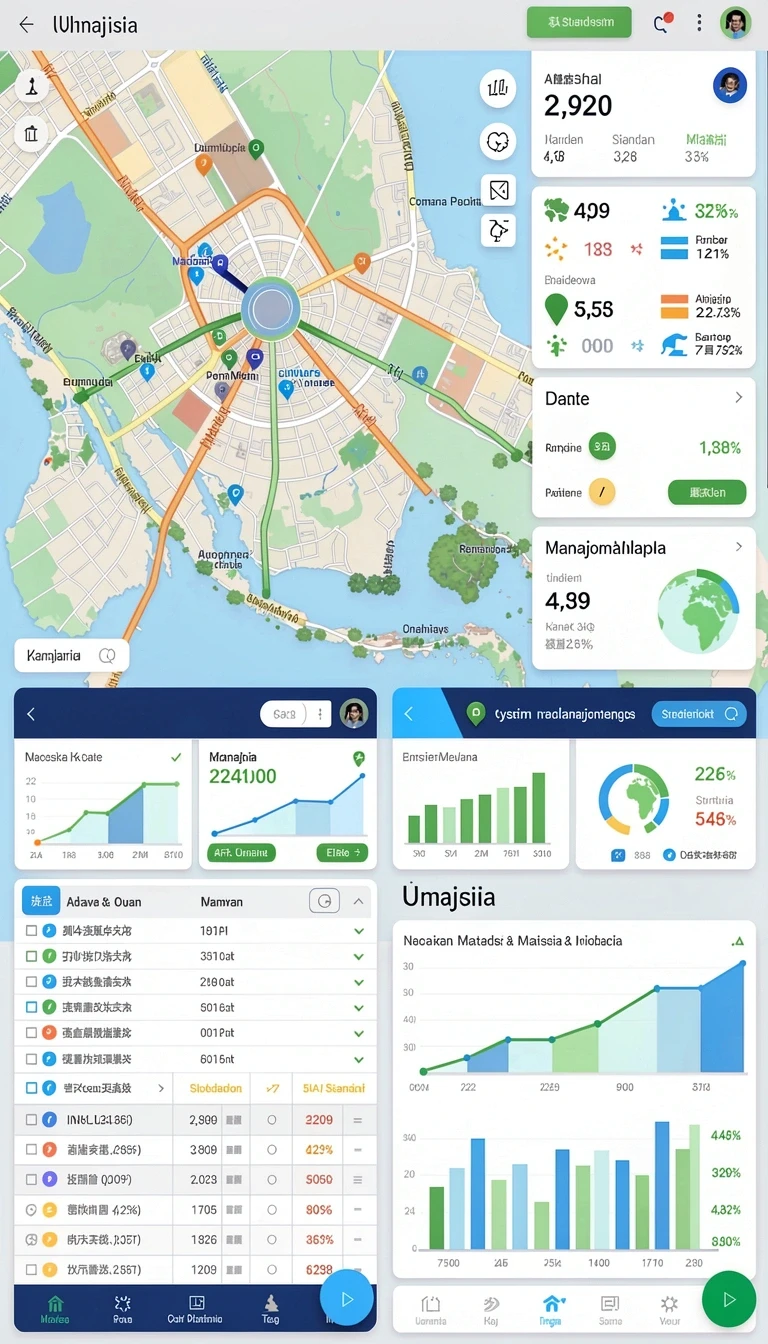Open the Dante card chevron
Image resolution: width=768 pixels, height=1344 pixels.
(739, 398)
